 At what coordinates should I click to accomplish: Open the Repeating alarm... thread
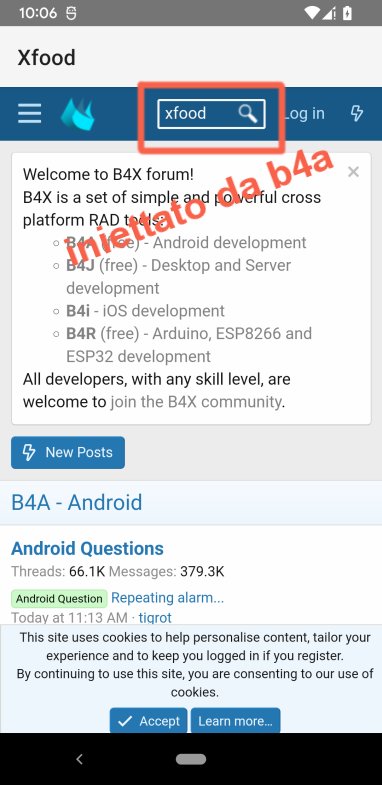click(168, 598)
